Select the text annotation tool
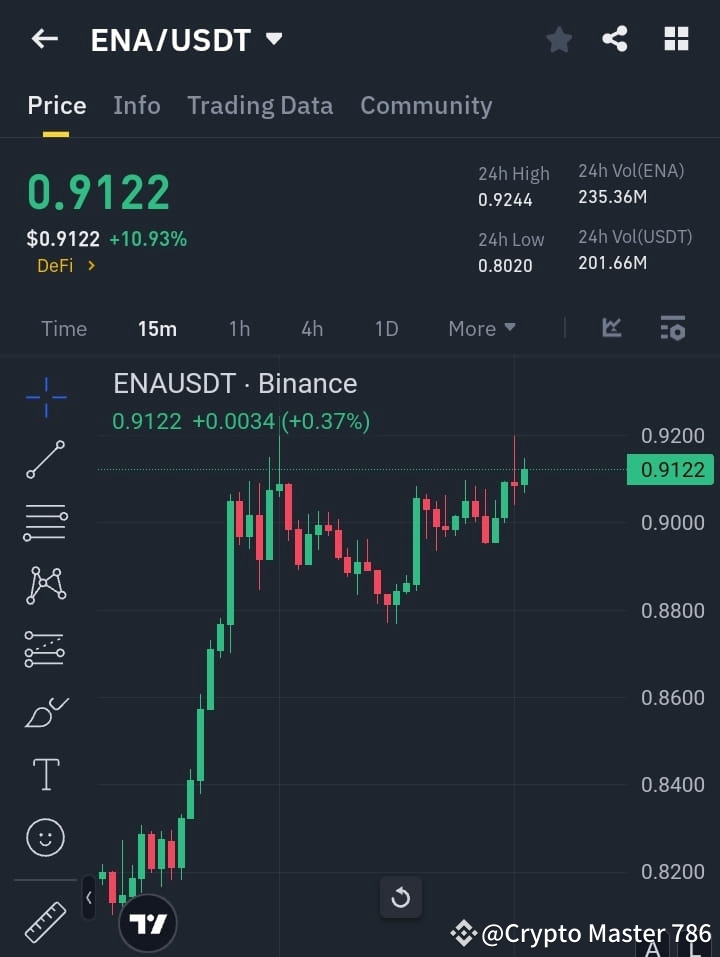The width and height of the screenshot is (720, 957). pos(45,774)
